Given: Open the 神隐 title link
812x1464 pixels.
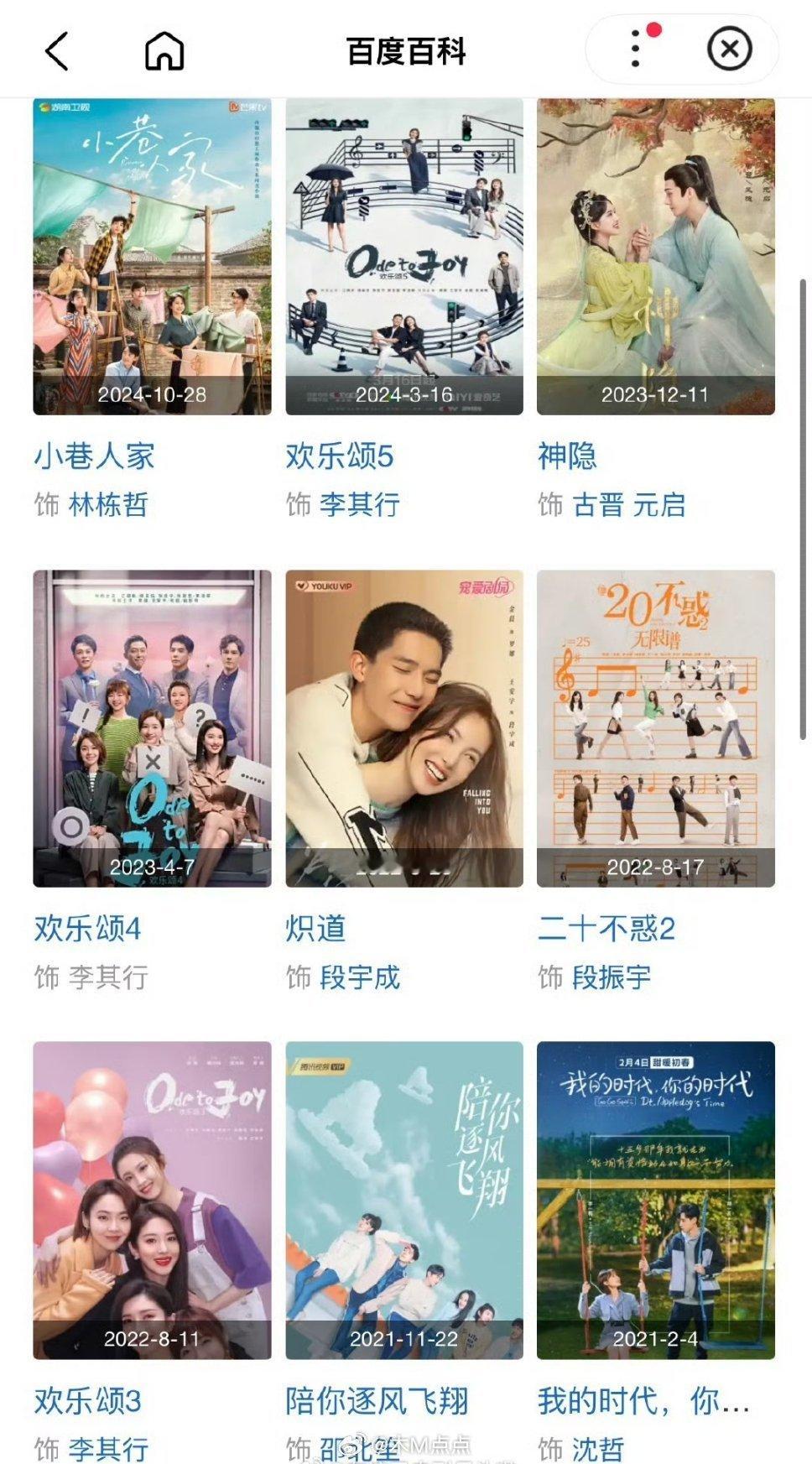Looking at the screenshot, I should pyautogui.click(x=568, y=457).
